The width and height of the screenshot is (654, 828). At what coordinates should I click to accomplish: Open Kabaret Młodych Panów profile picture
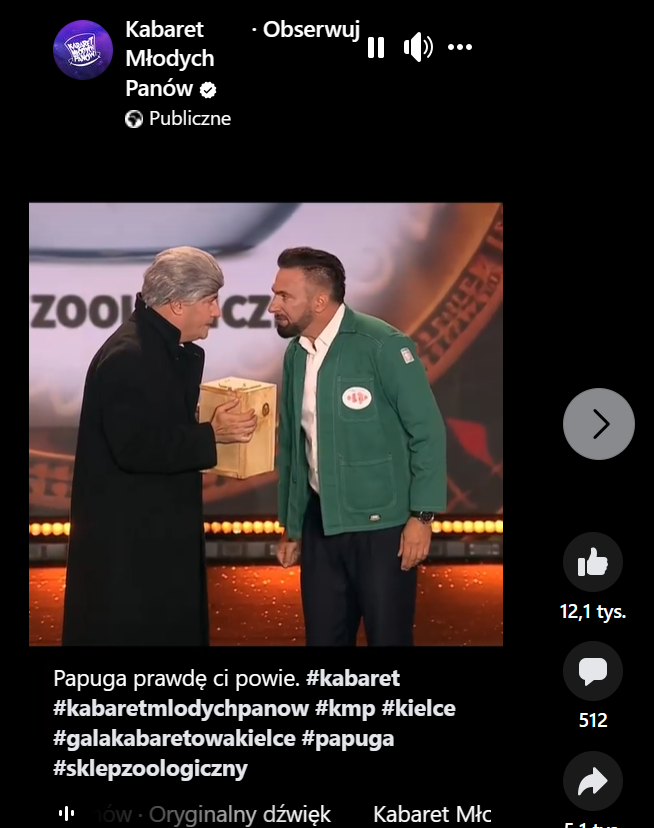pos(83,50)
